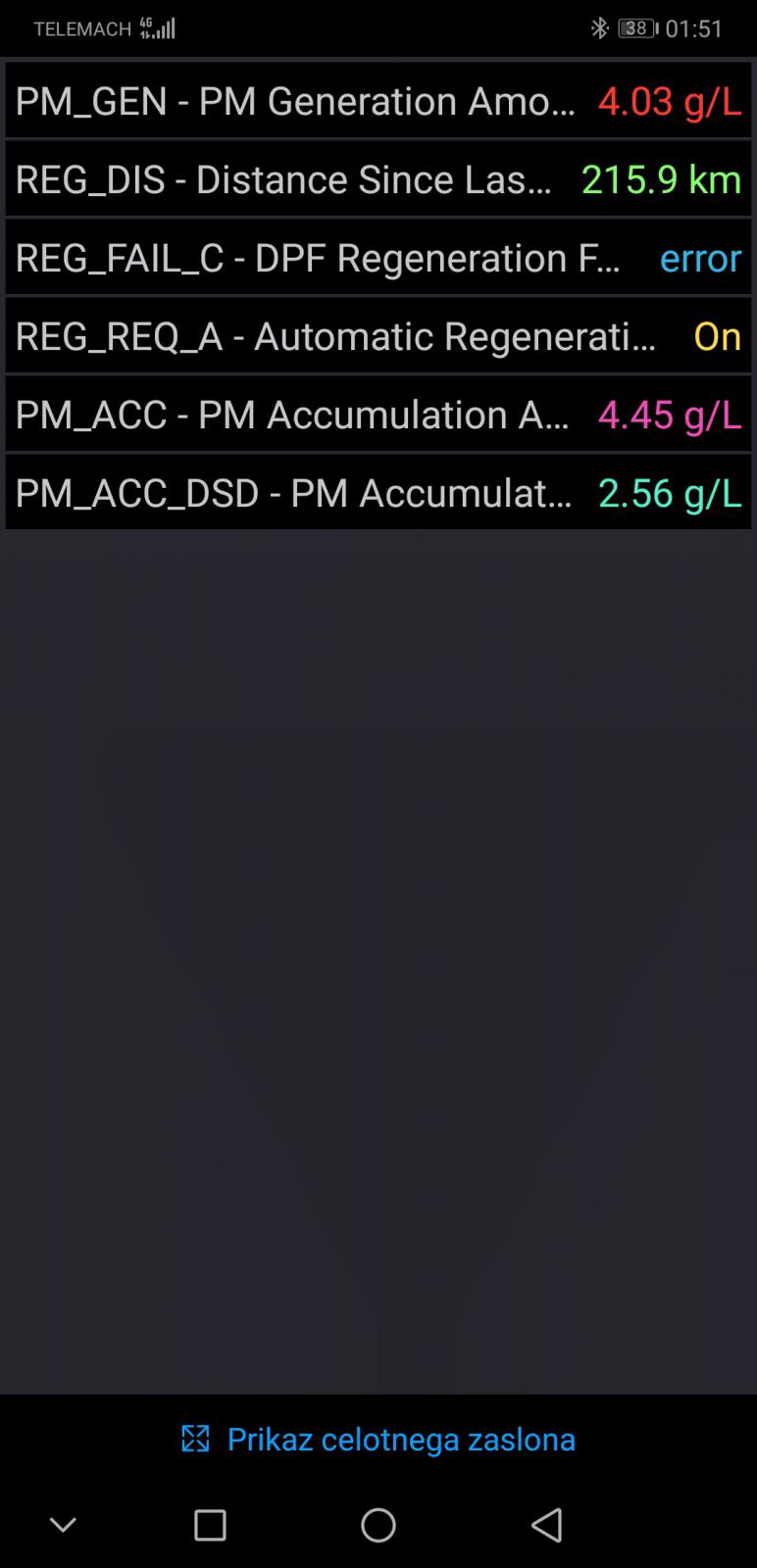The image size is (757, 1568).
Task: Tap the REG_REQ_A Automatic Regeneration row
Action: click(x=378, y=335)
